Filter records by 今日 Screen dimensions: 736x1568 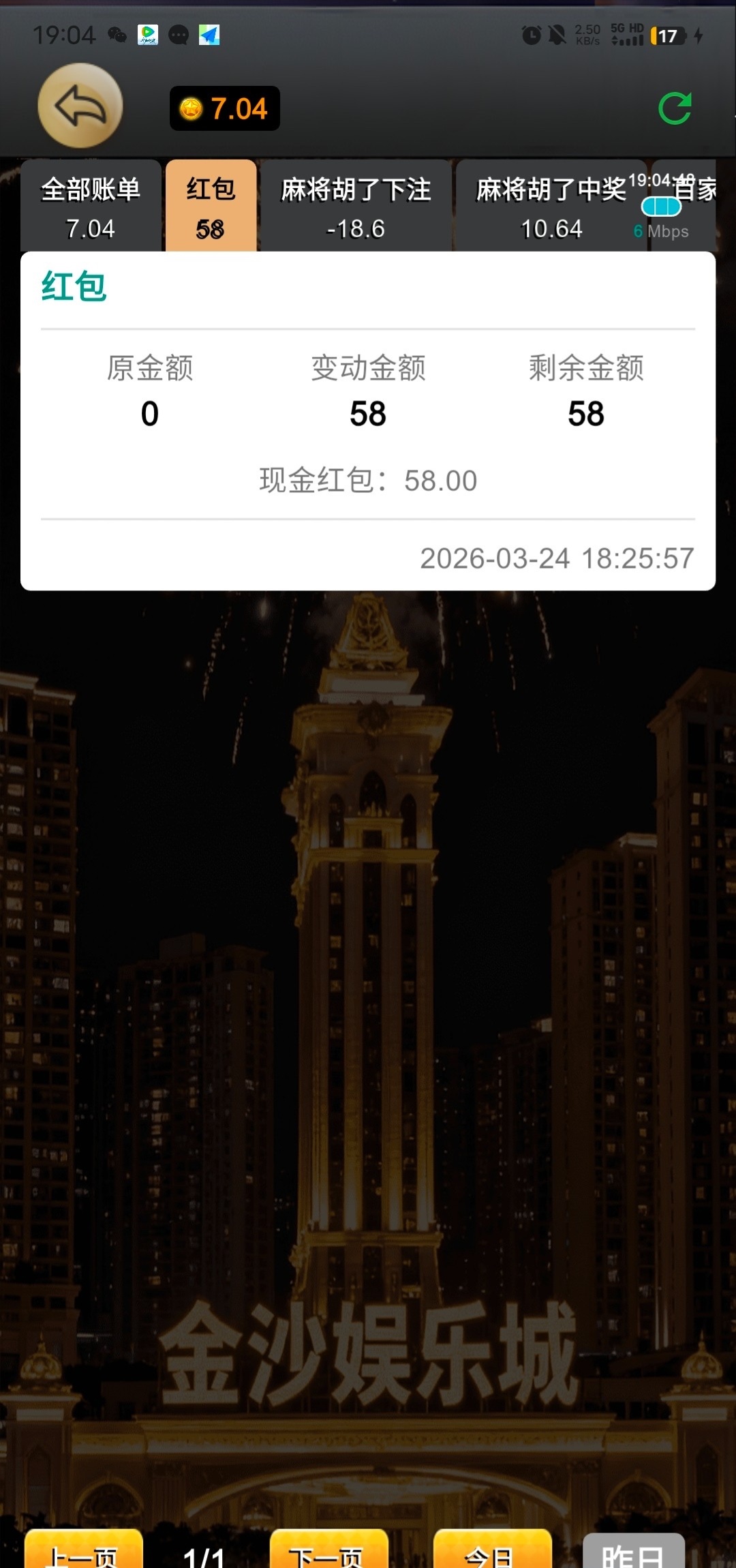pyautogui.click(x=492, y=1552)
